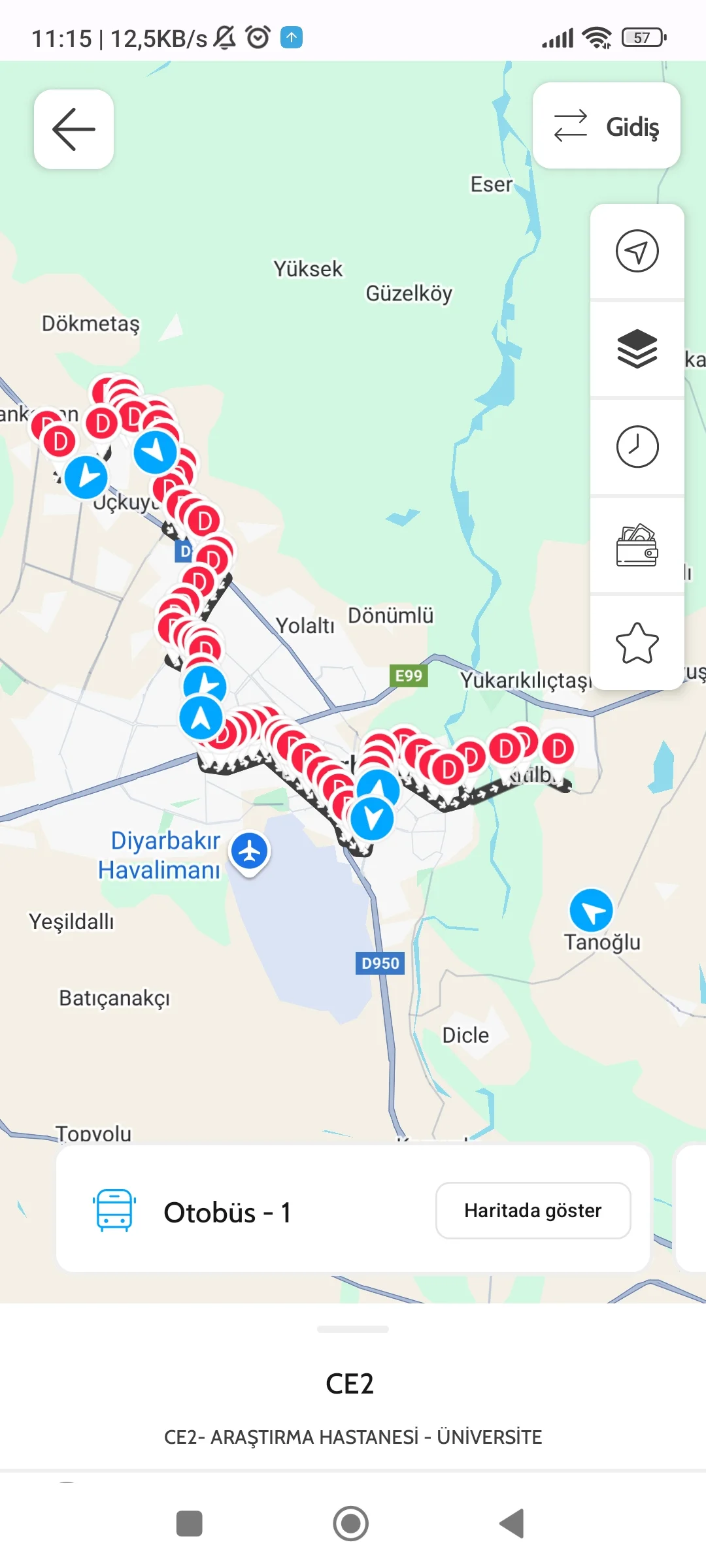
Task: Switch the route direction with Gidiş
Action: (606, 126)
